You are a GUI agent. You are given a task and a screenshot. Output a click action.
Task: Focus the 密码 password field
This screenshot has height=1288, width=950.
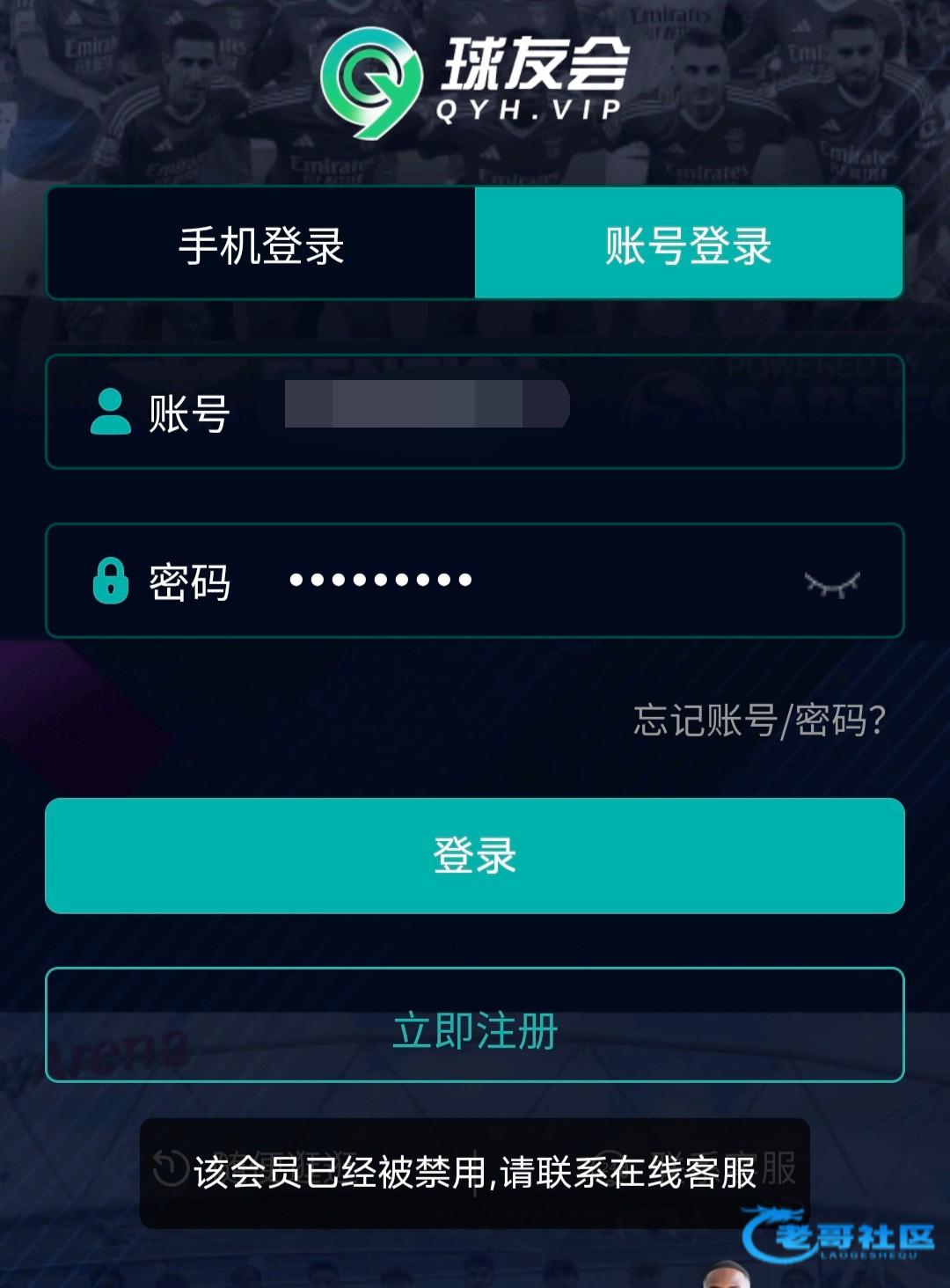tap(528, 581)
